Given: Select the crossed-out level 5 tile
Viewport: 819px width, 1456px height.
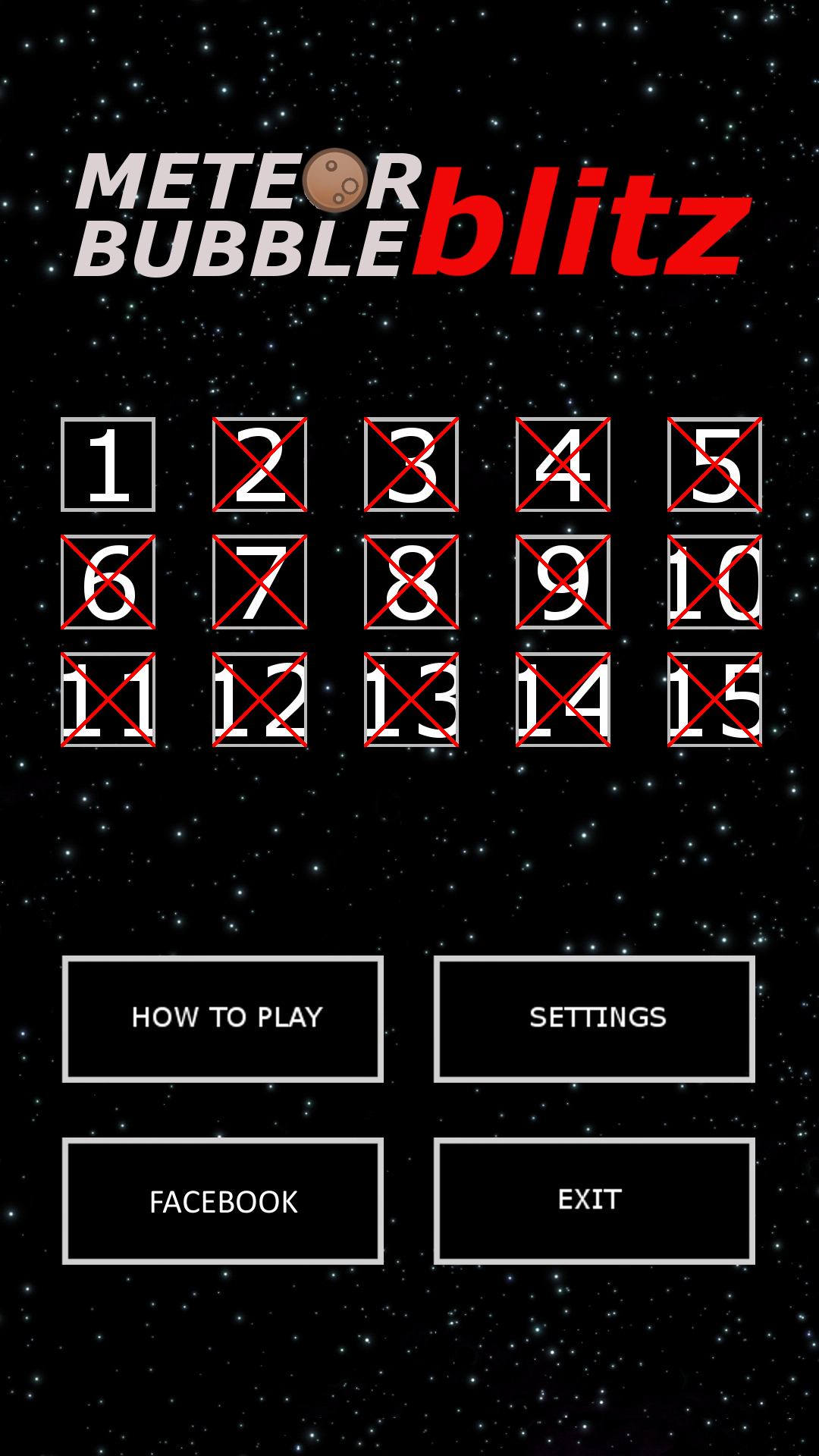Looking at the screenshot, I should pos(714,464).
